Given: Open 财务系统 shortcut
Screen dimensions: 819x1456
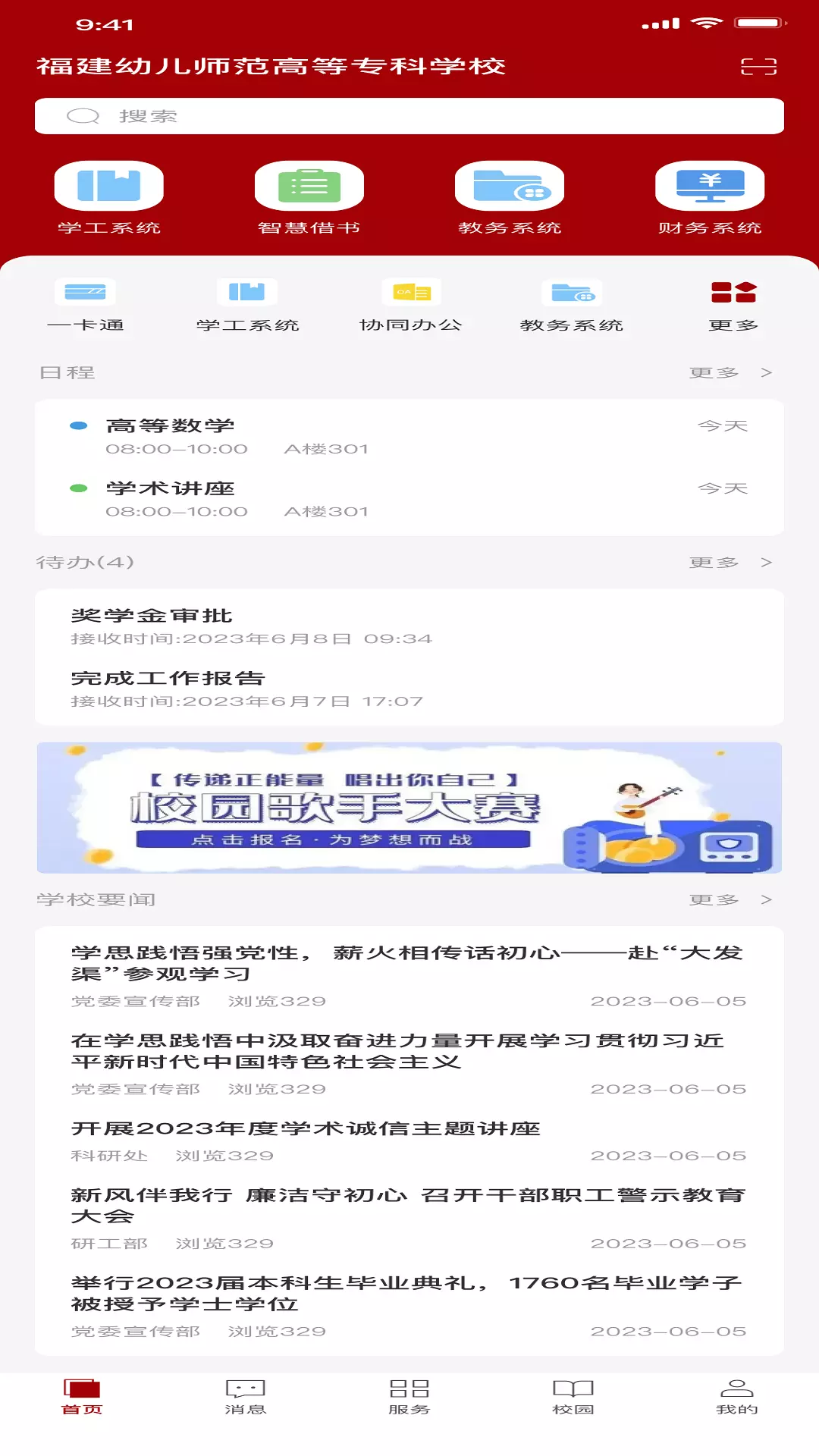Looking at the screenshot, I should coord(710,199).
